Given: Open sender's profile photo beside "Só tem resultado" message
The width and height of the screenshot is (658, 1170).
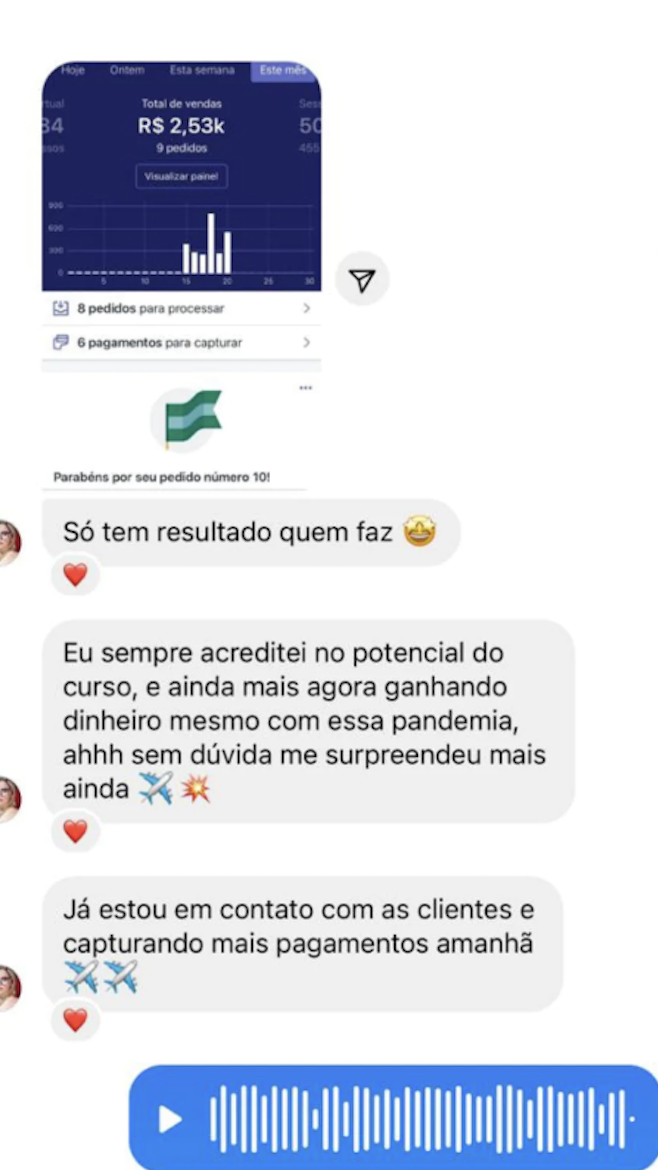Looking at the screenshot, I should (9, 542).
